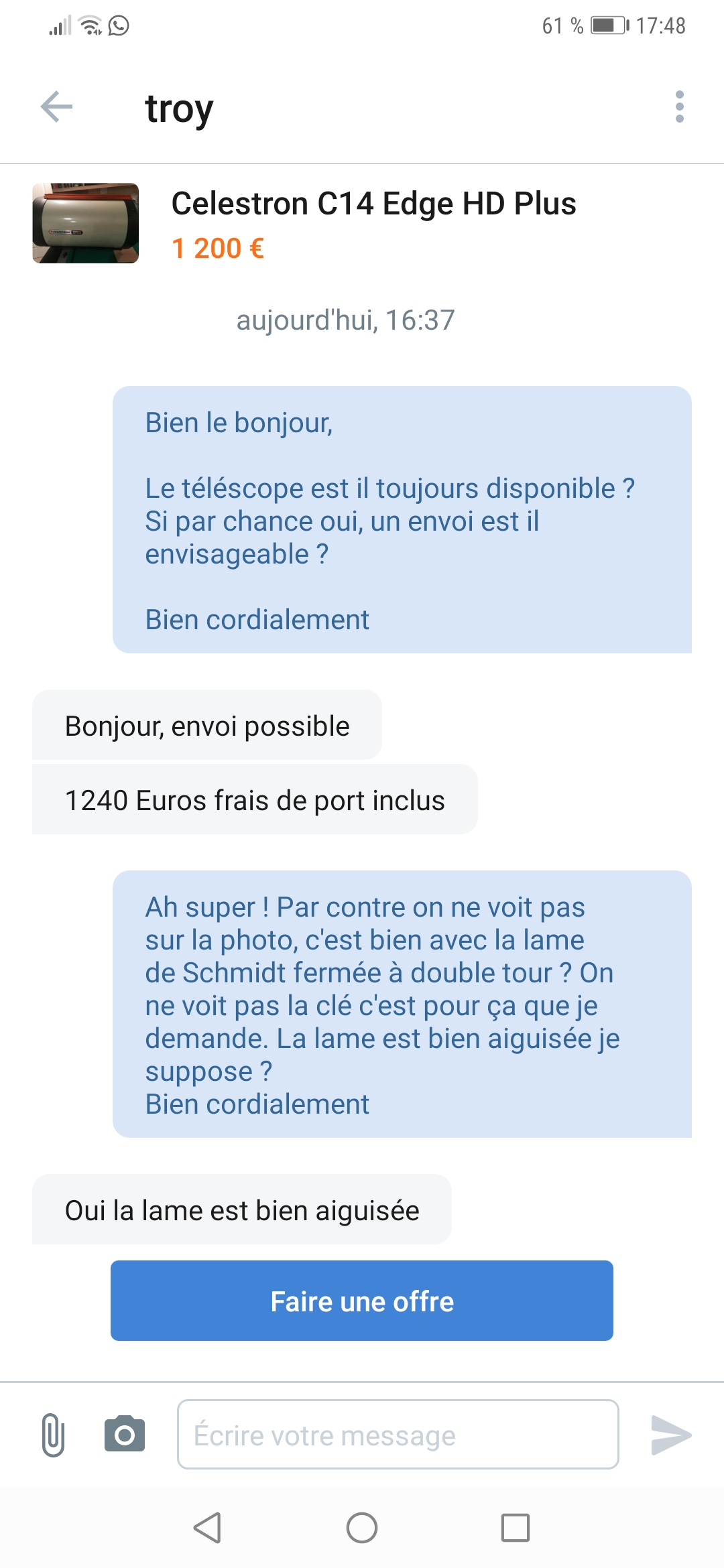Open the recent apps view
724x1568 pixels.
pos(516,1528)
